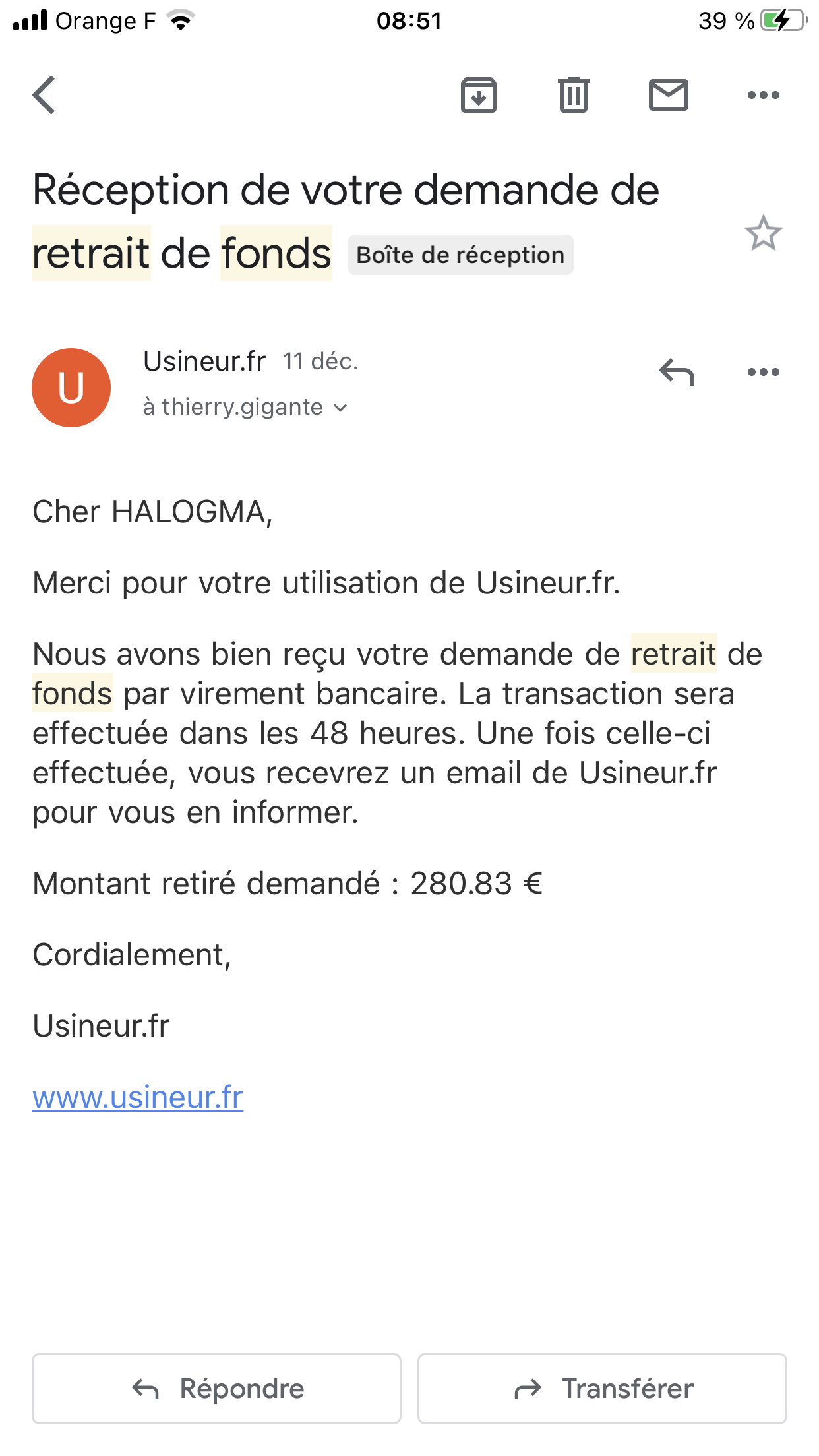Forward the email with Transférer
Viewport: 819px width, 1456px height.
point(602,1389)
